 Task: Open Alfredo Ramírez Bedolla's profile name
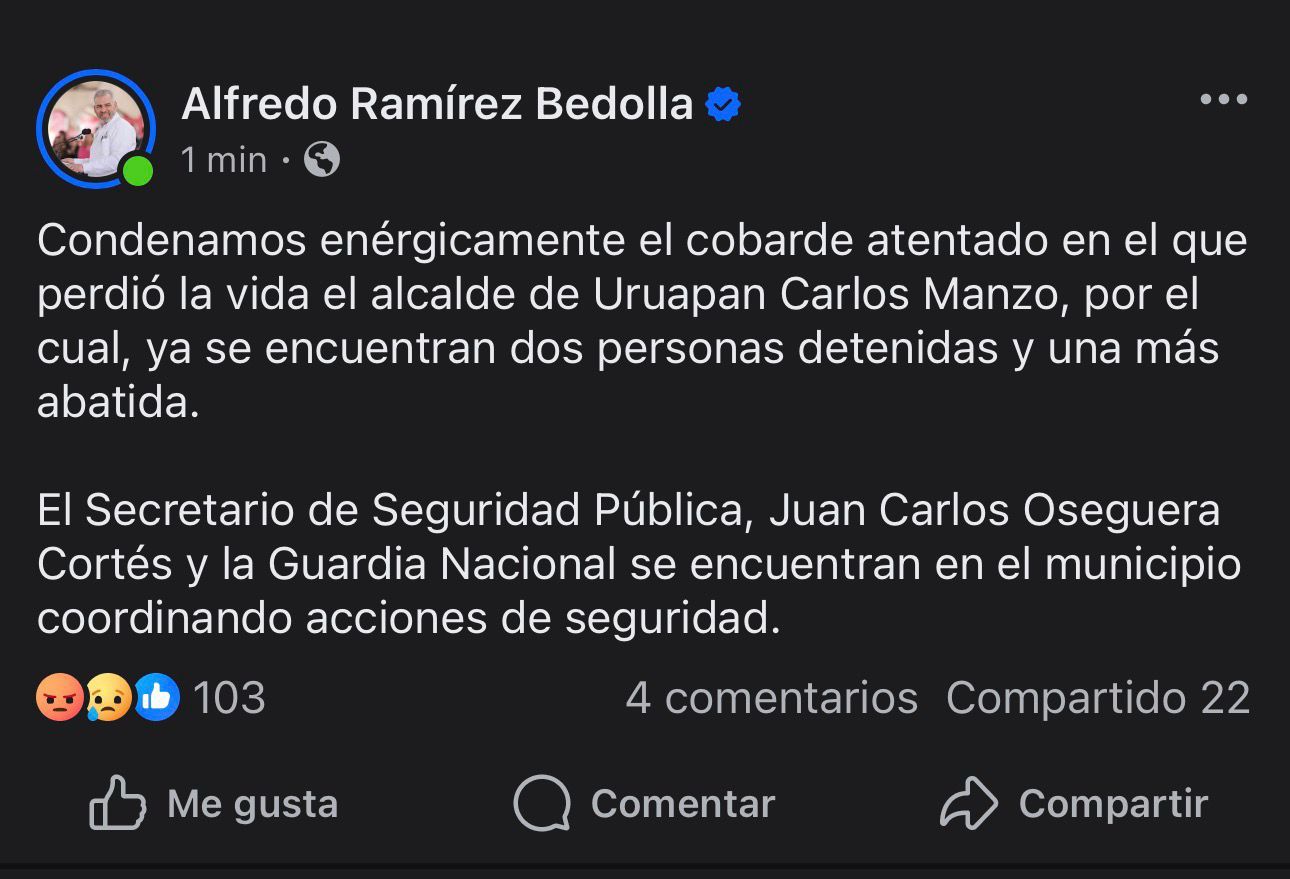(437, 103)
